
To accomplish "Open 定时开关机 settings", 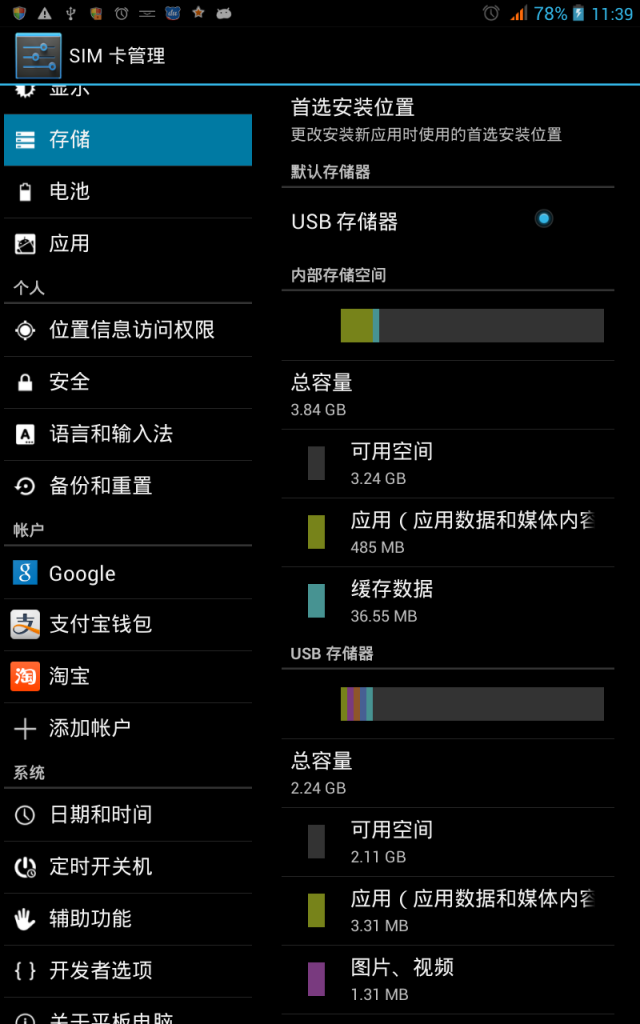I will (128, 867).
